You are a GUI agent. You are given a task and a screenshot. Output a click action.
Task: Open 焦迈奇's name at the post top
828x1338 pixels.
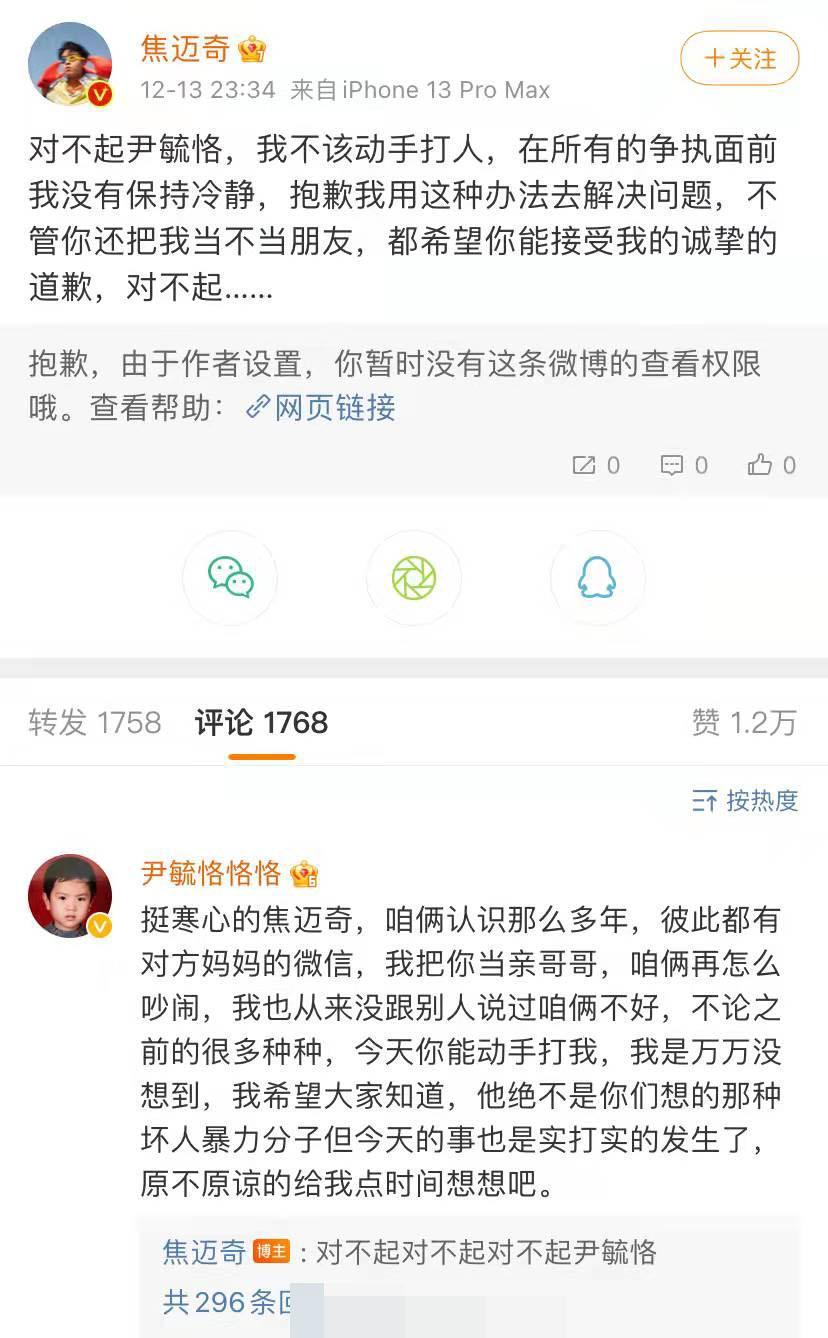point(186,48)
